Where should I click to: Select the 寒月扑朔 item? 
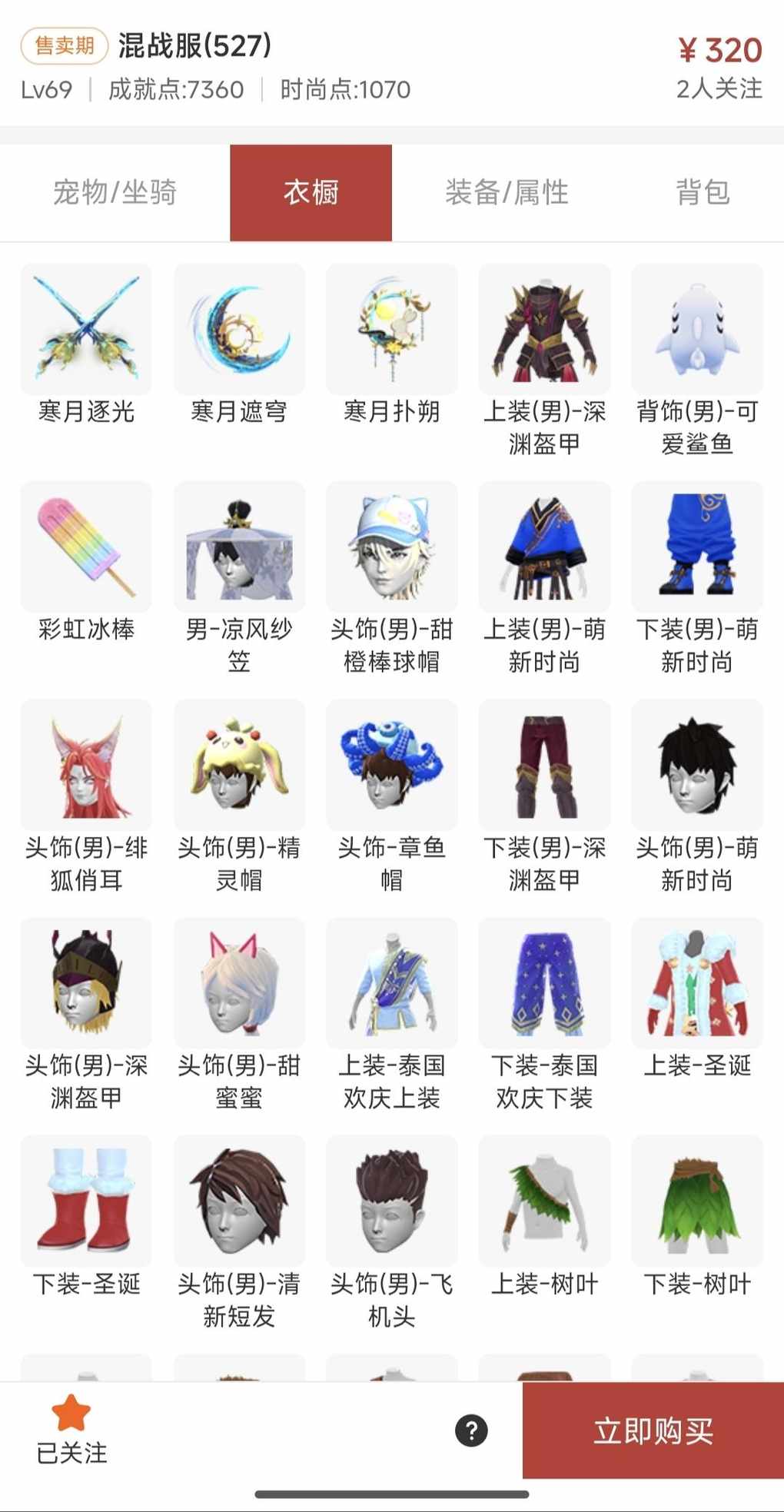point(391,330)
